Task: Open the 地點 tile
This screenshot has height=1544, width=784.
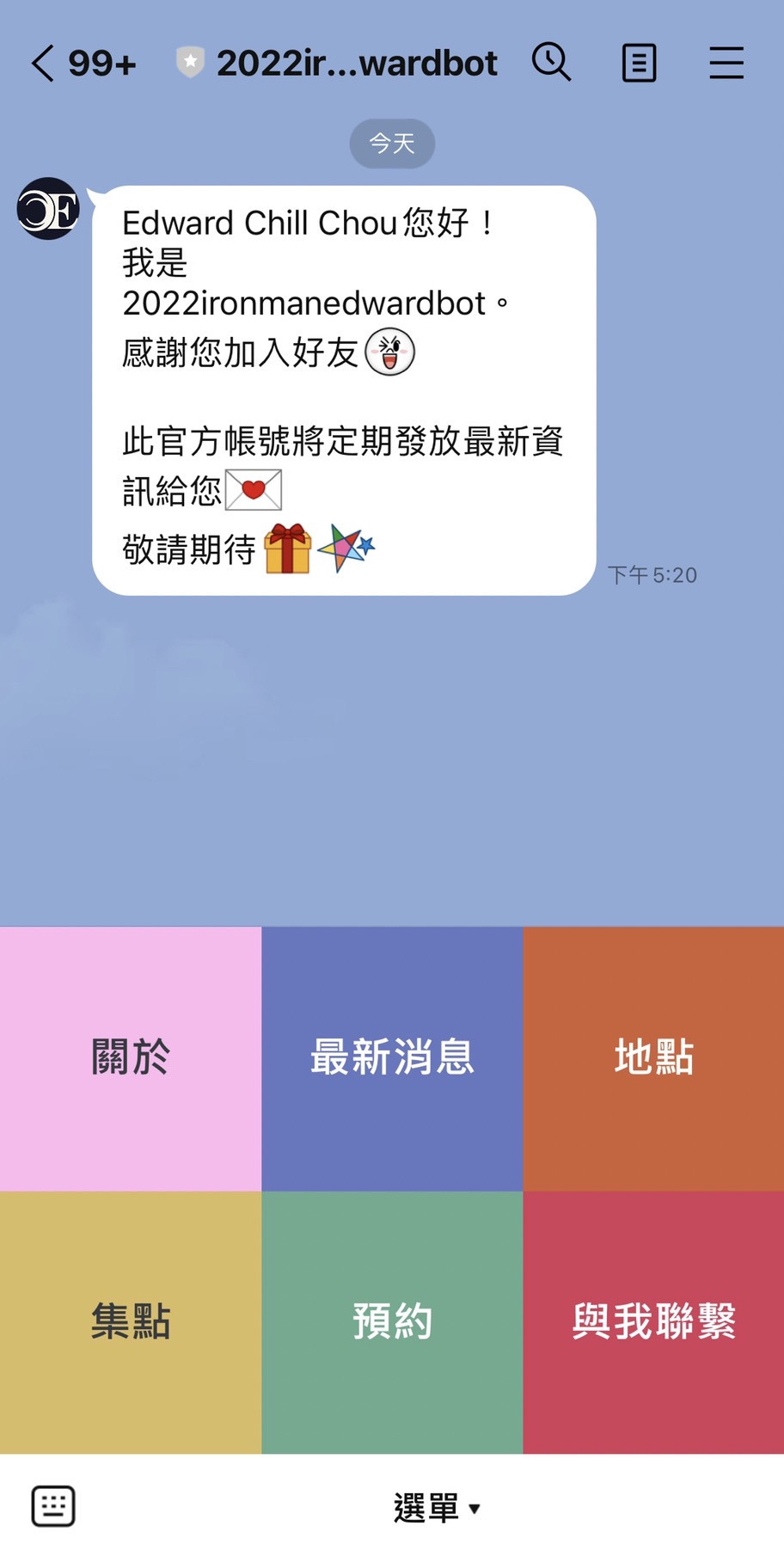Action: point(653,1058)
